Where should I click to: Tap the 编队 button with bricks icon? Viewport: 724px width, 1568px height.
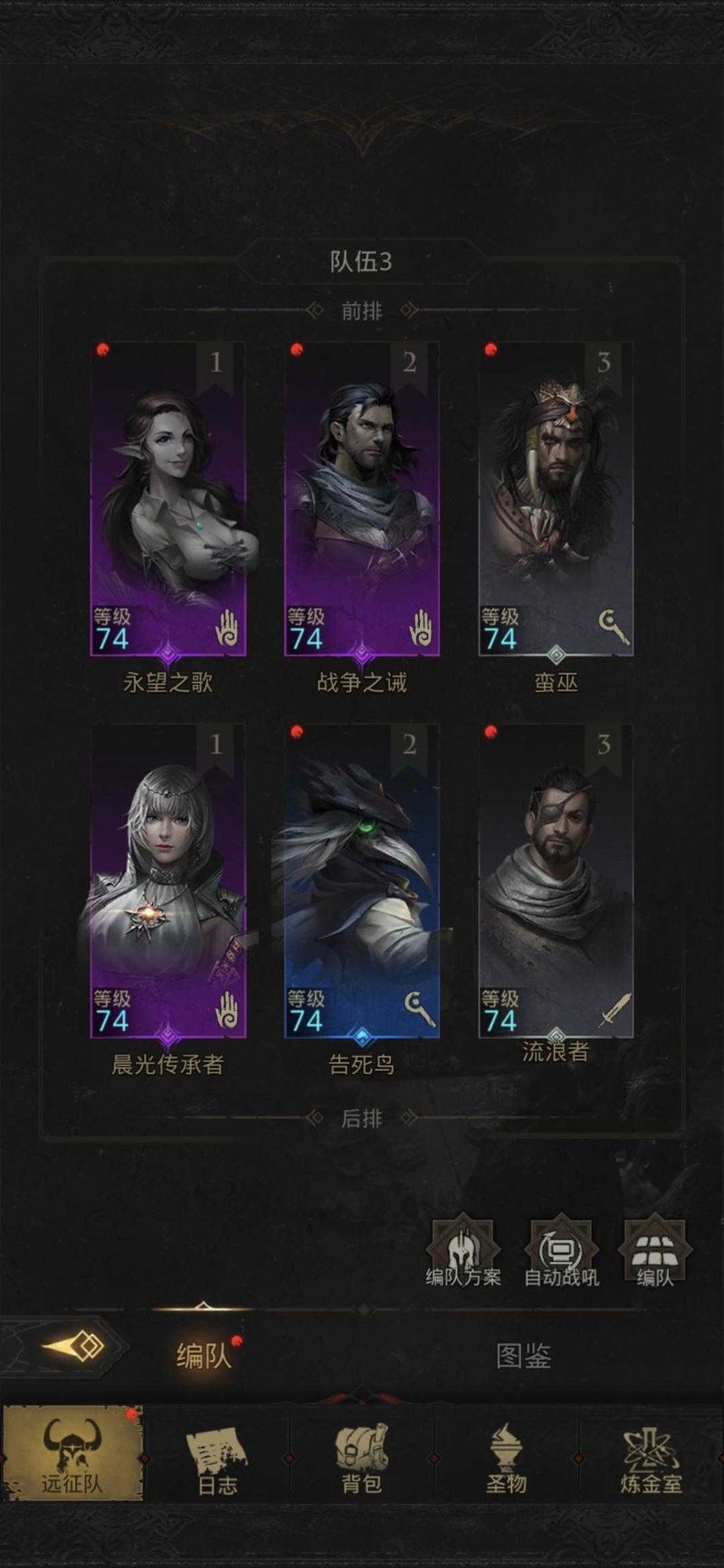point(654,1252)
